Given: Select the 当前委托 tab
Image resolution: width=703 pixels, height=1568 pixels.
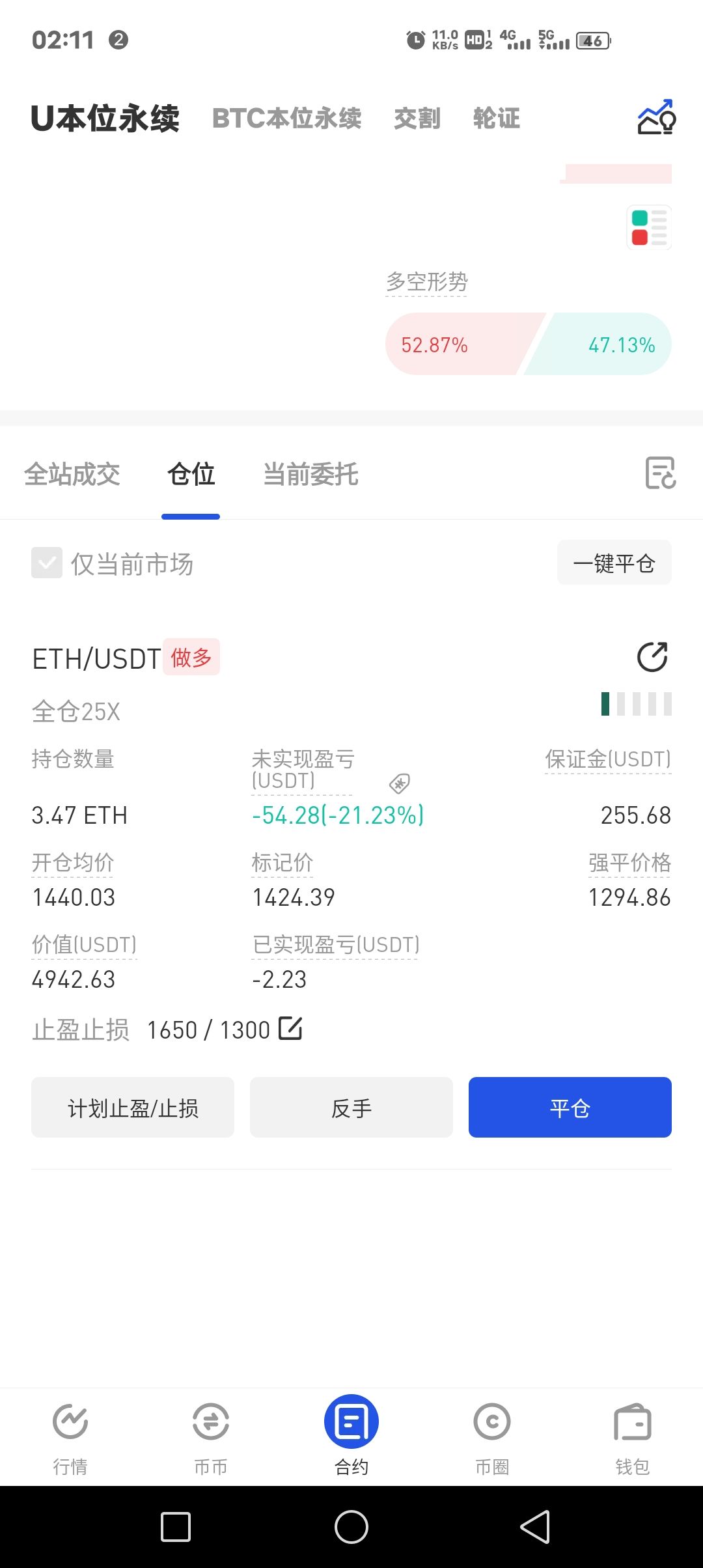Looking at the screenshot, I should tap(310, 474).
